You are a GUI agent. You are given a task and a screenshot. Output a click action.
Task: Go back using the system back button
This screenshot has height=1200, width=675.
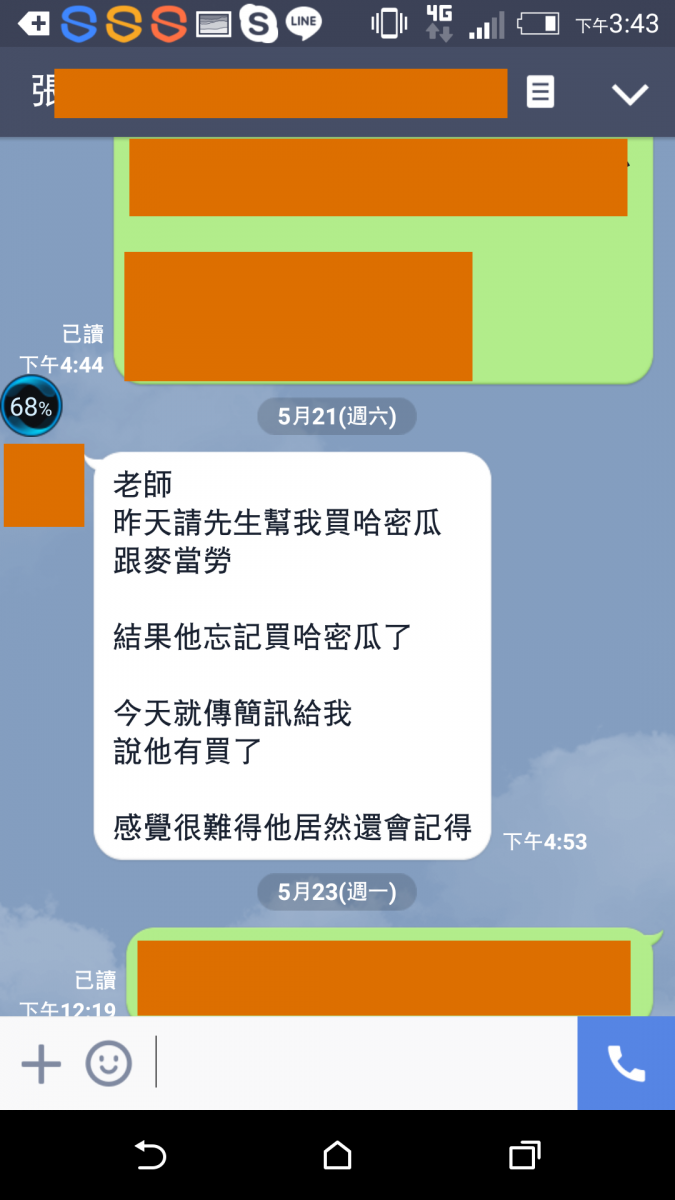[150, 1155]
